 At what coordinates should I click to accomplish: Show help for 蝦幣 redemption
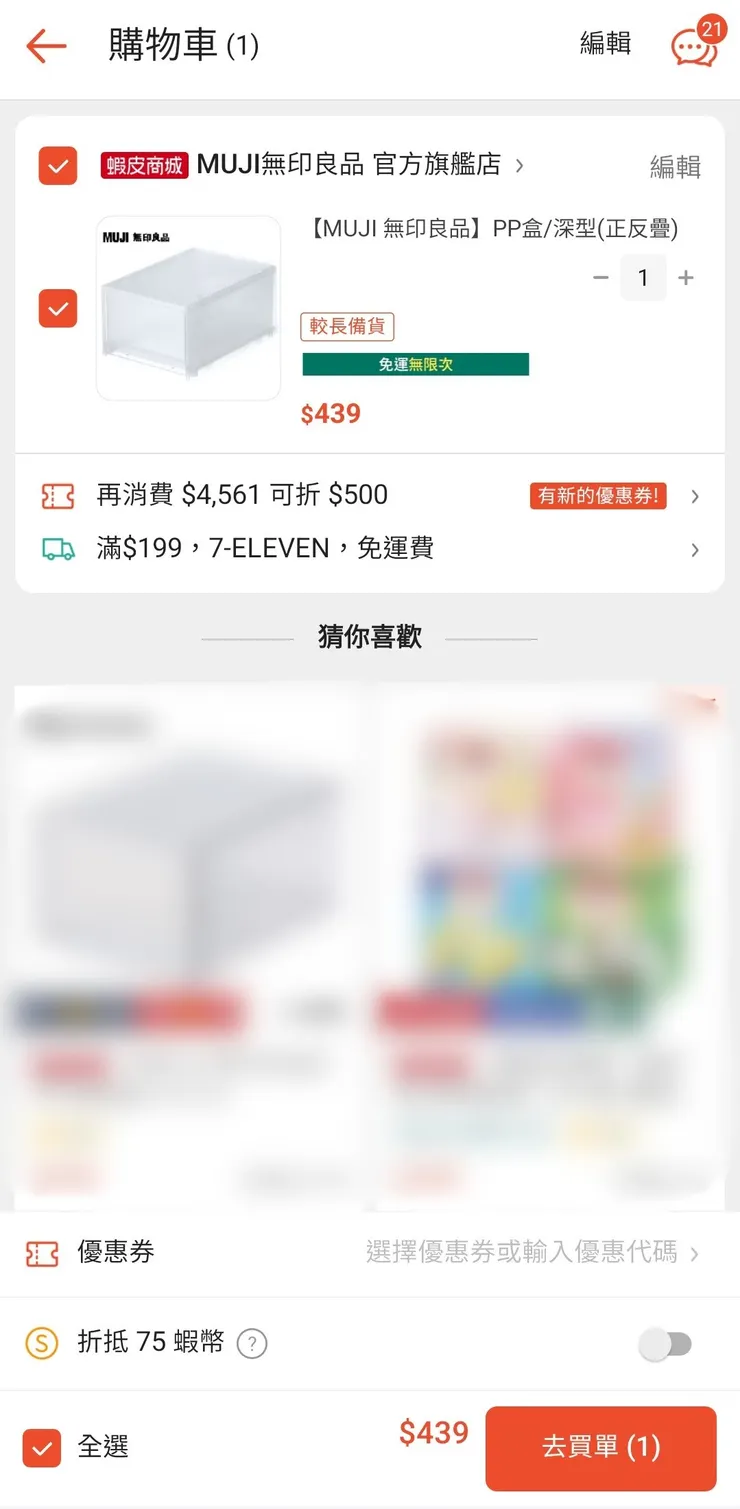252,1344
